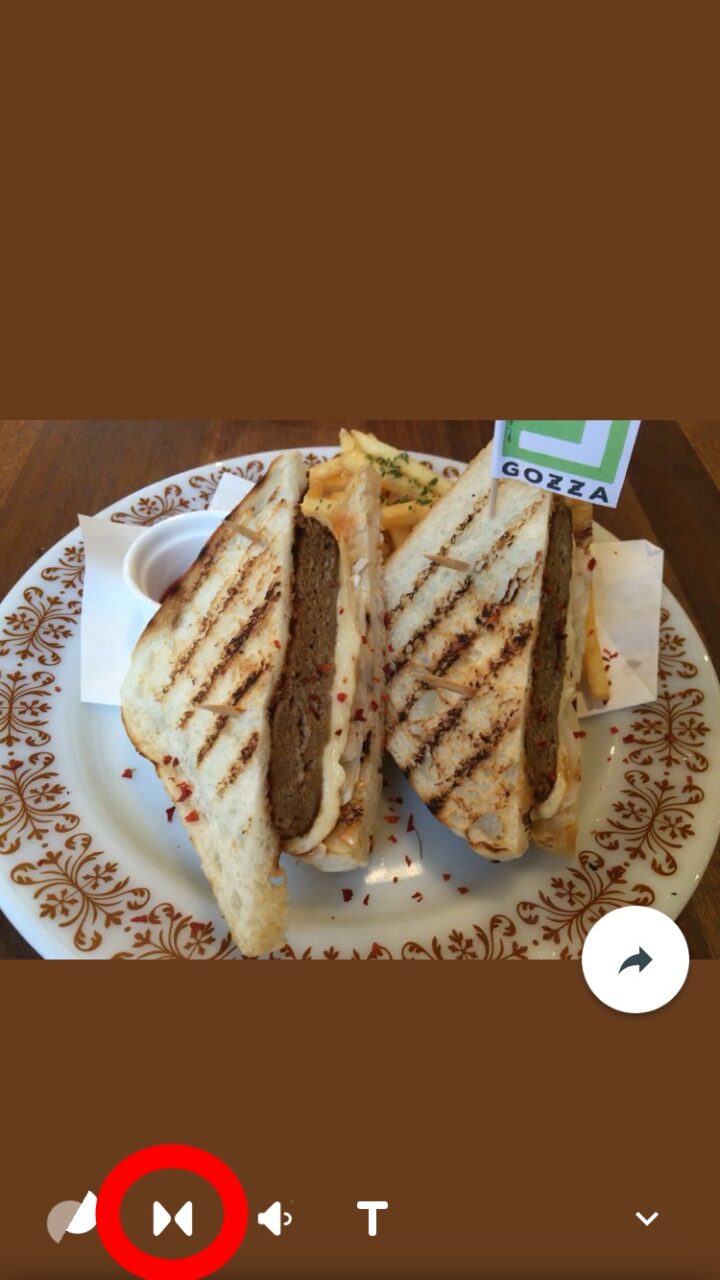Open the color filter tool
Screen dimensions: 720x1280
tap(73, 1217)
